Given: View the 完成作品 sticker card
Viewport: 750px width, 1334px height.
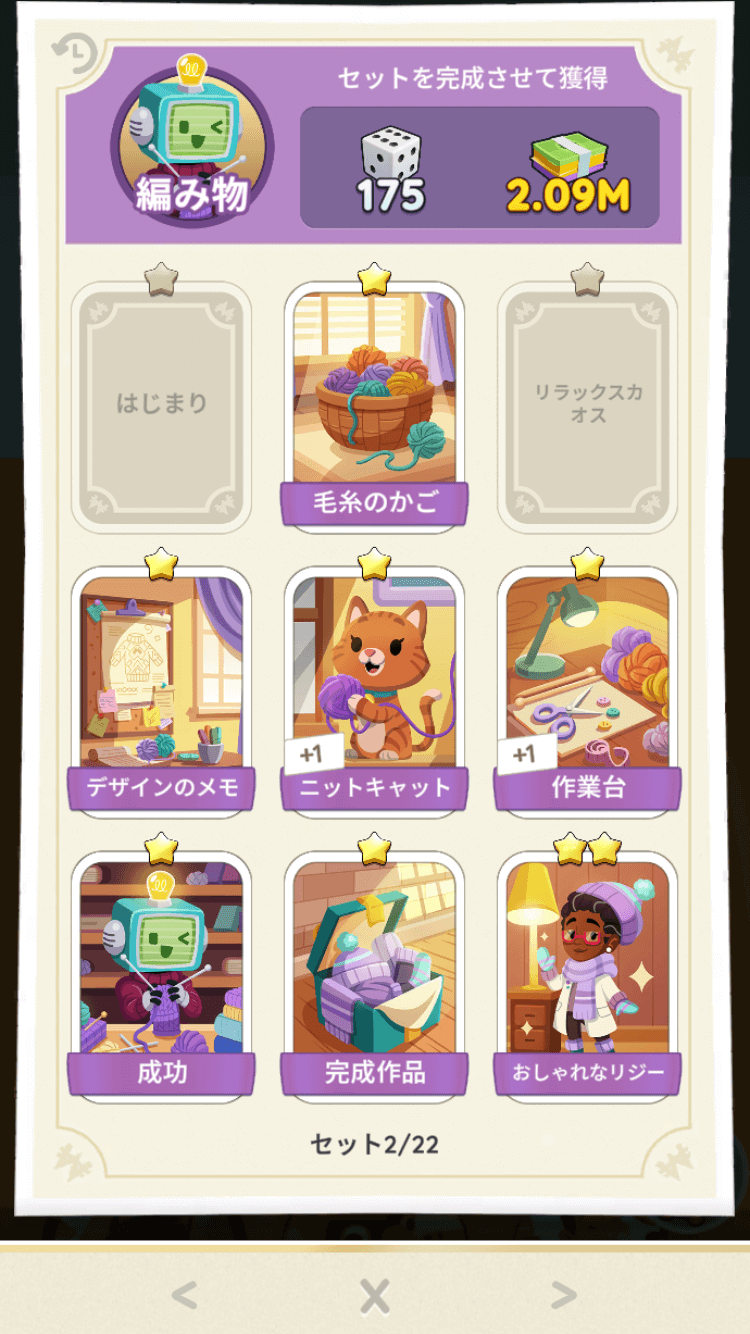Looking at the screenshot, I should pyautogui.click(x=374, y=975).
